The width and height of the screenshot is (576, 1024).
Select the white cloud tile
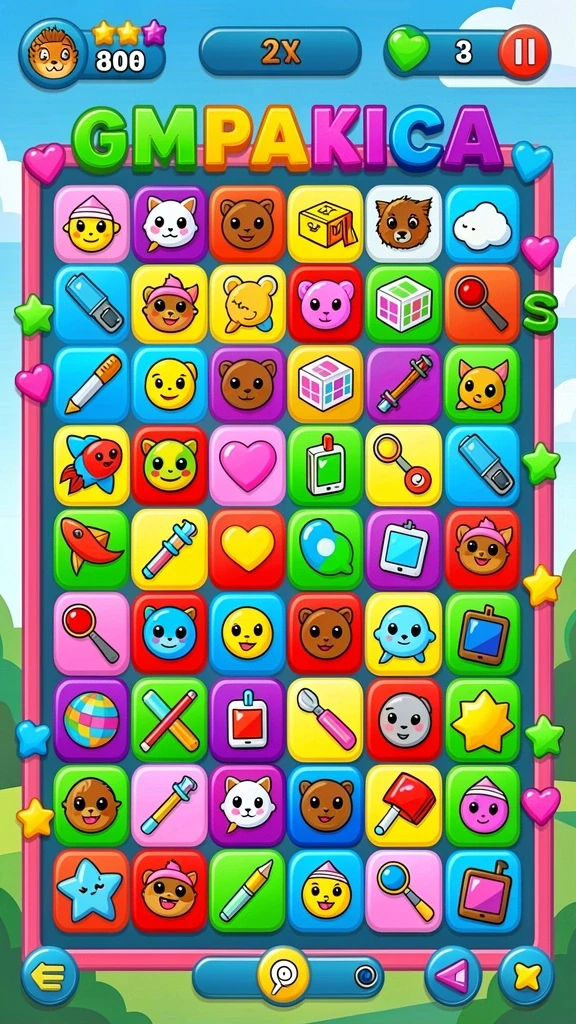coord(483,224)
